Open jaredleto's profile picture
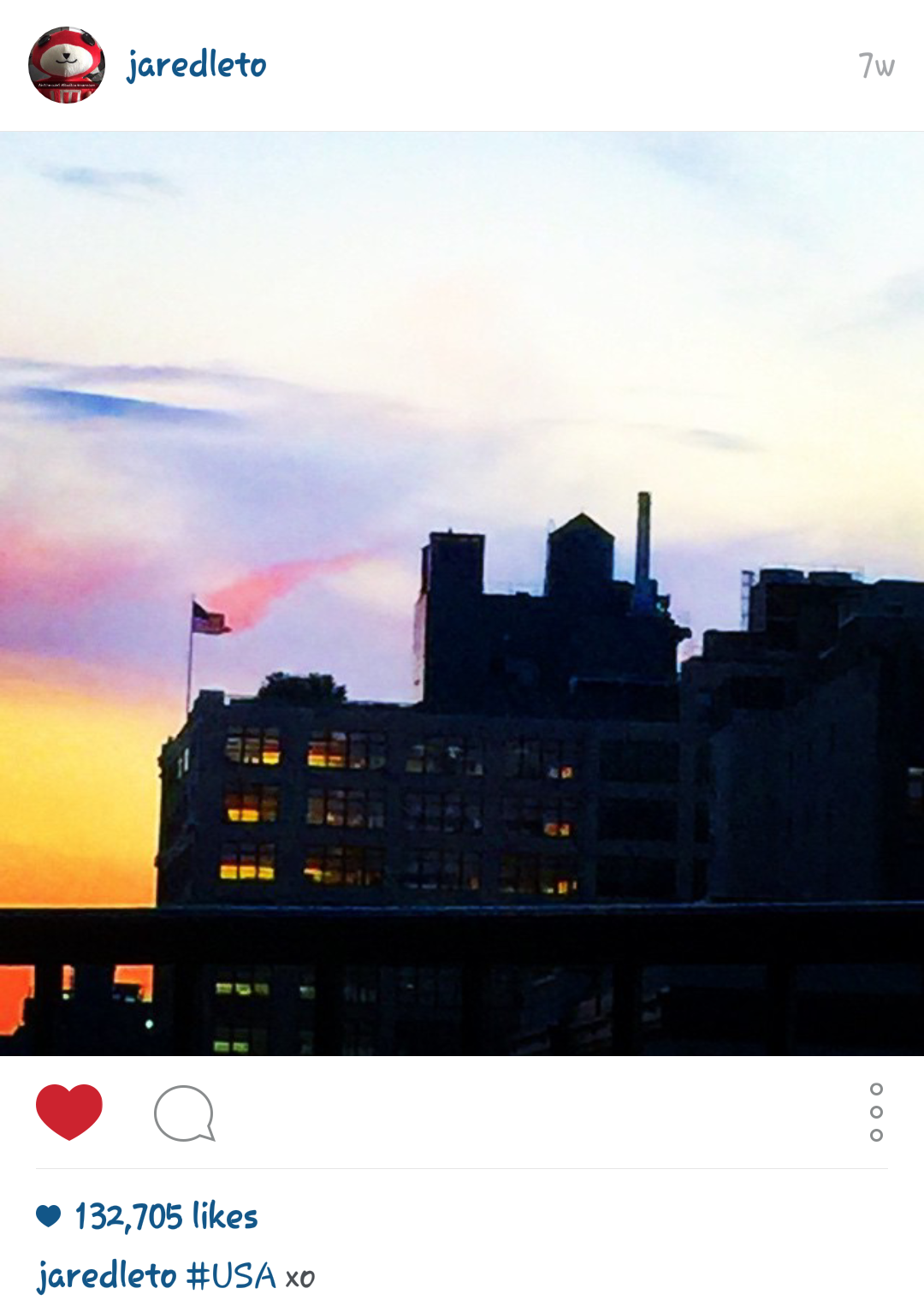This screenshot has width=924, height=1306. tap(67, 65)
